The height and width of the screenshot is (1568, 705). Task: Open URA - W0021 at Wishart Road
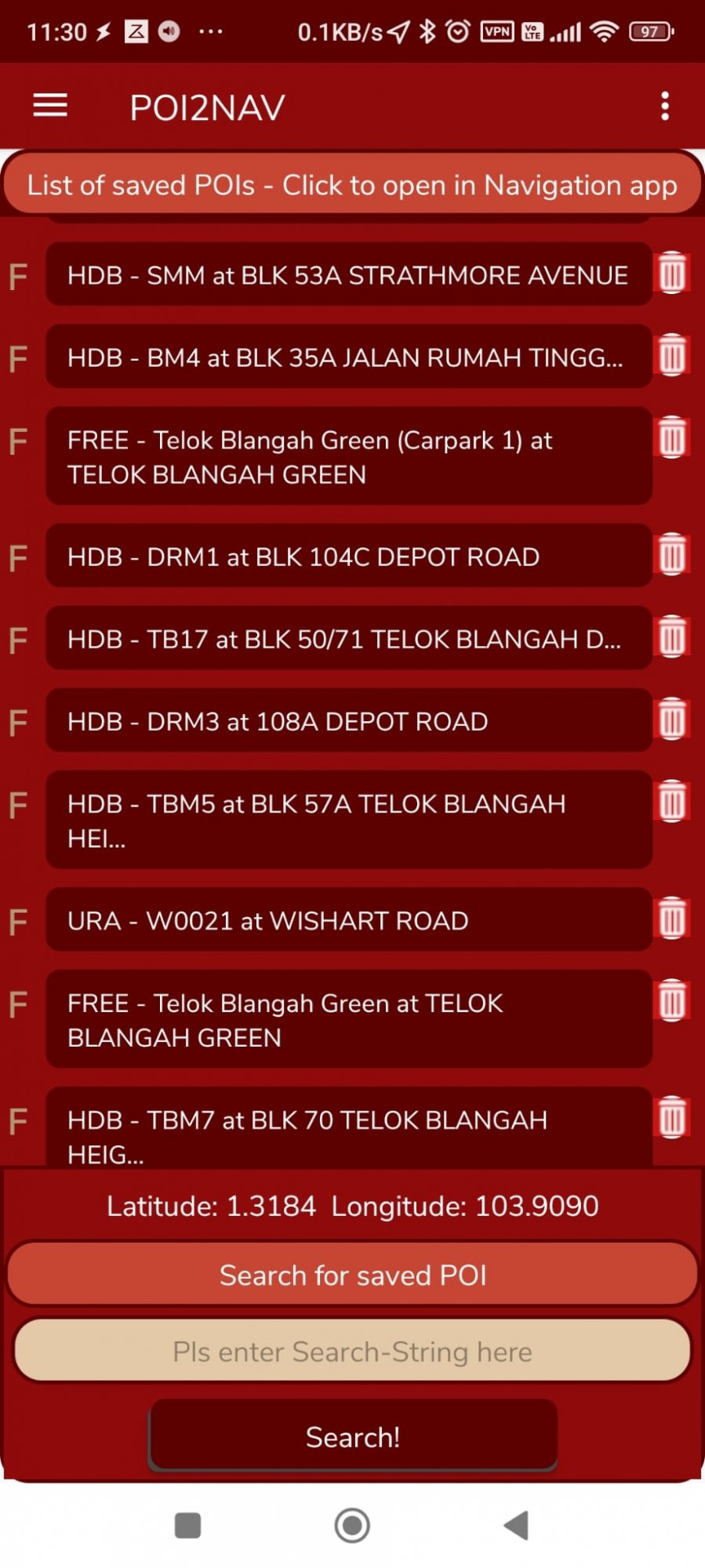pyautogui.click(x=349, y=920)
